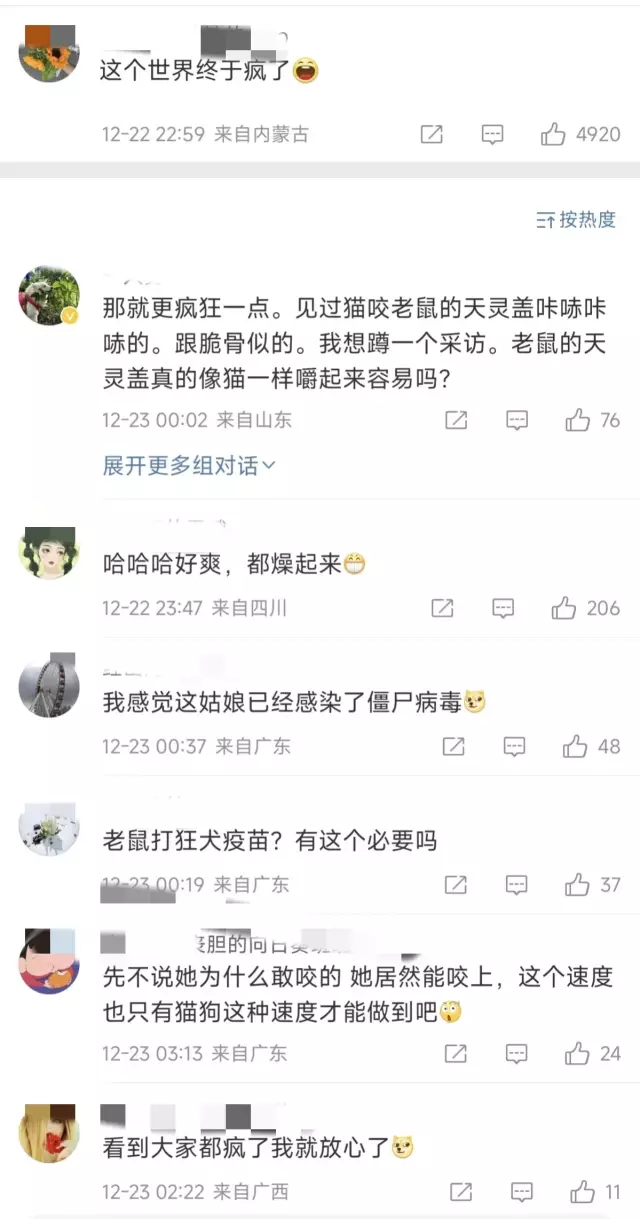Open the avatar of the 僵尸病毒 commenter

(x=49, y=688)
